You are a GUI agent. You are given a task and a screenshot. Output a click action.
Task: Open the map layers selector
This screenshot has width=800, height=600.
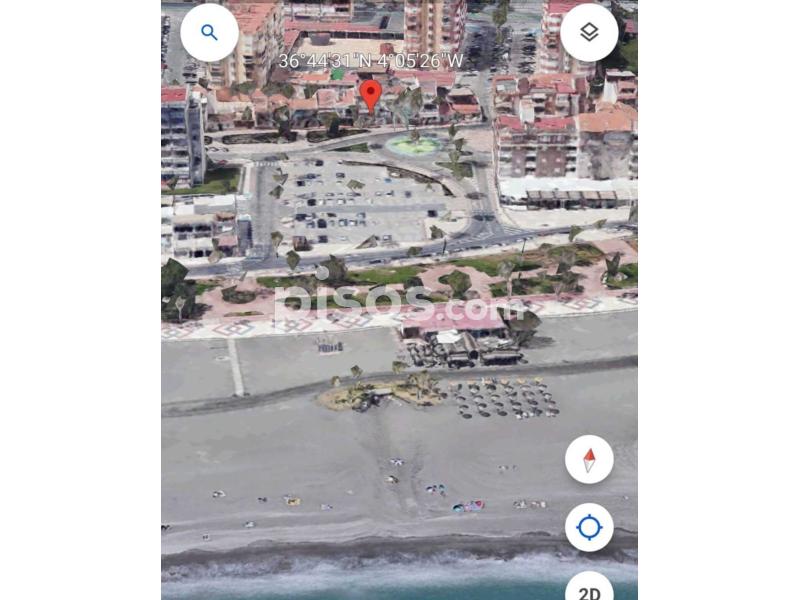click(589, 33)
